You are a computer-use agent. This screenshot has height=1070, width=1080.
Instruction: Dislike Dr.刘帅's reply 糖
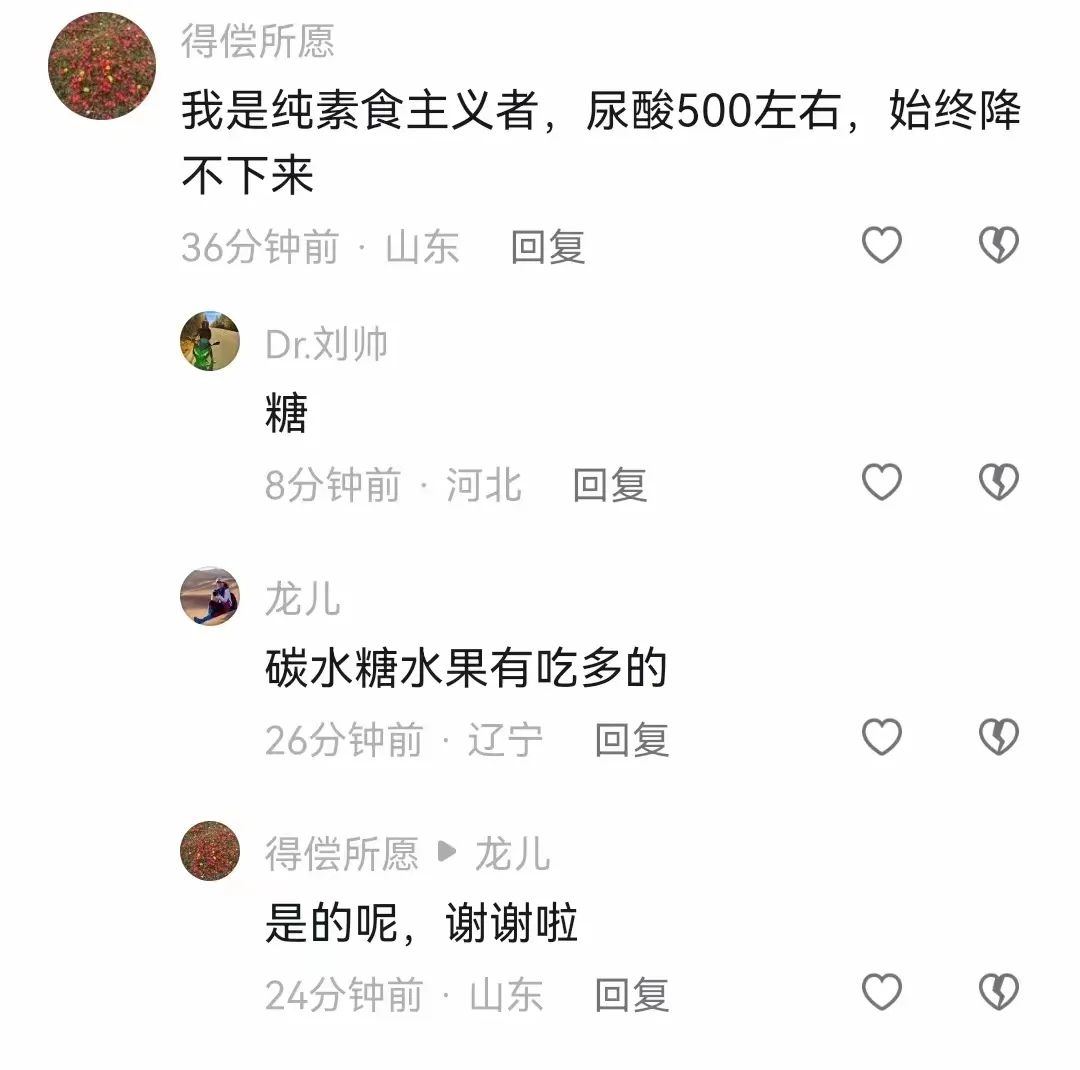998,483
